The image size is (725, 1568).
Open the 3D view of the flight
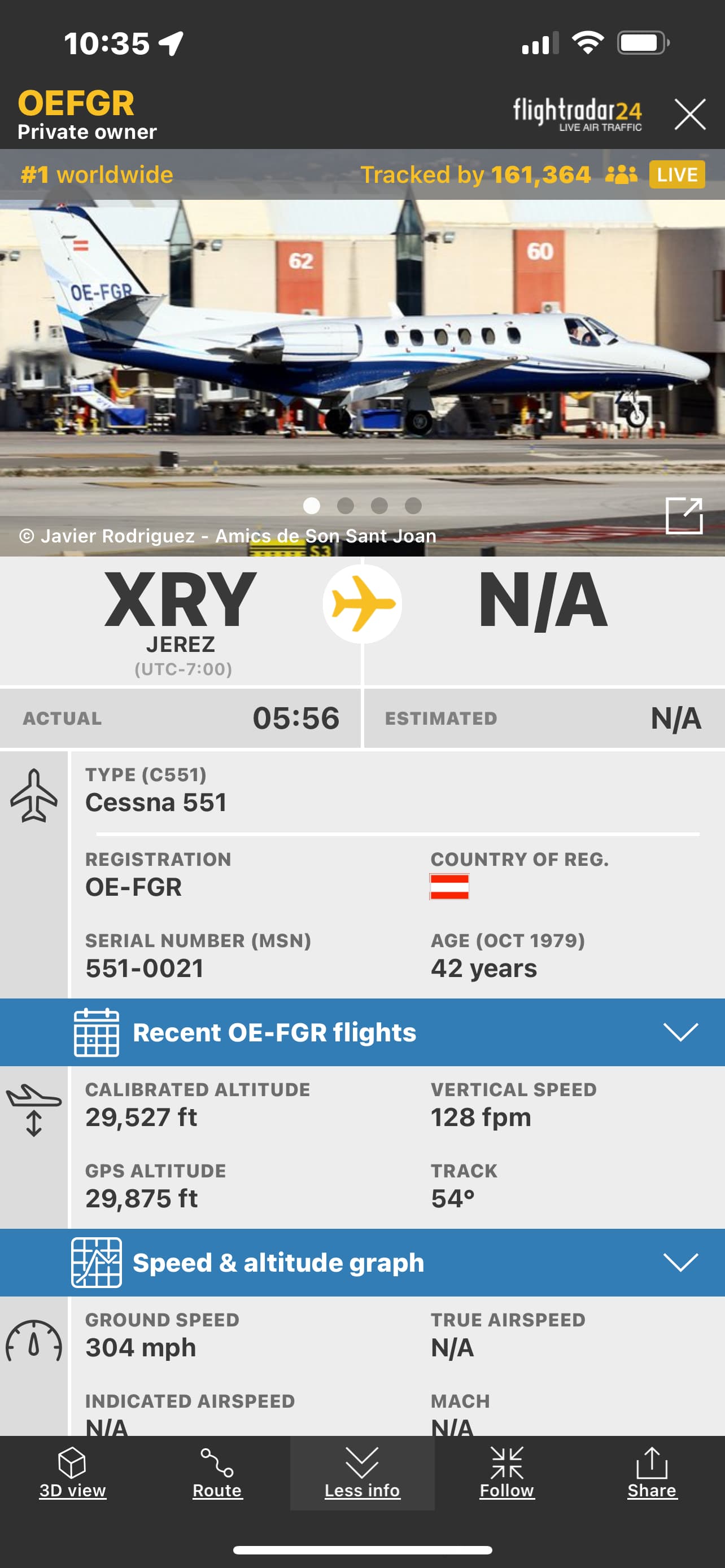pyautogui.click(x=72, y=1472)
